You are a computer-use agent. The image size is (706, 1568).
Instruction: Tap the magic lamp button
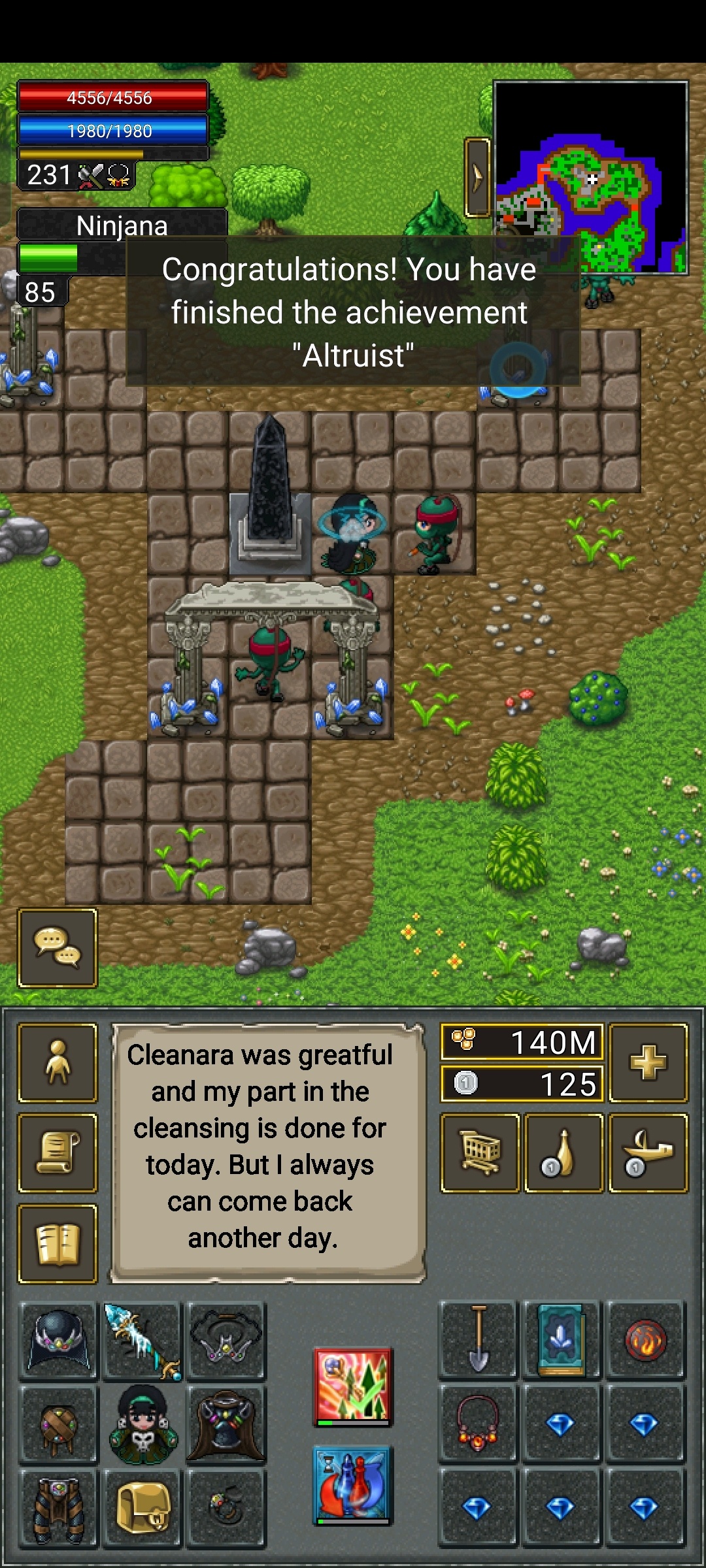coord(648,1153)
